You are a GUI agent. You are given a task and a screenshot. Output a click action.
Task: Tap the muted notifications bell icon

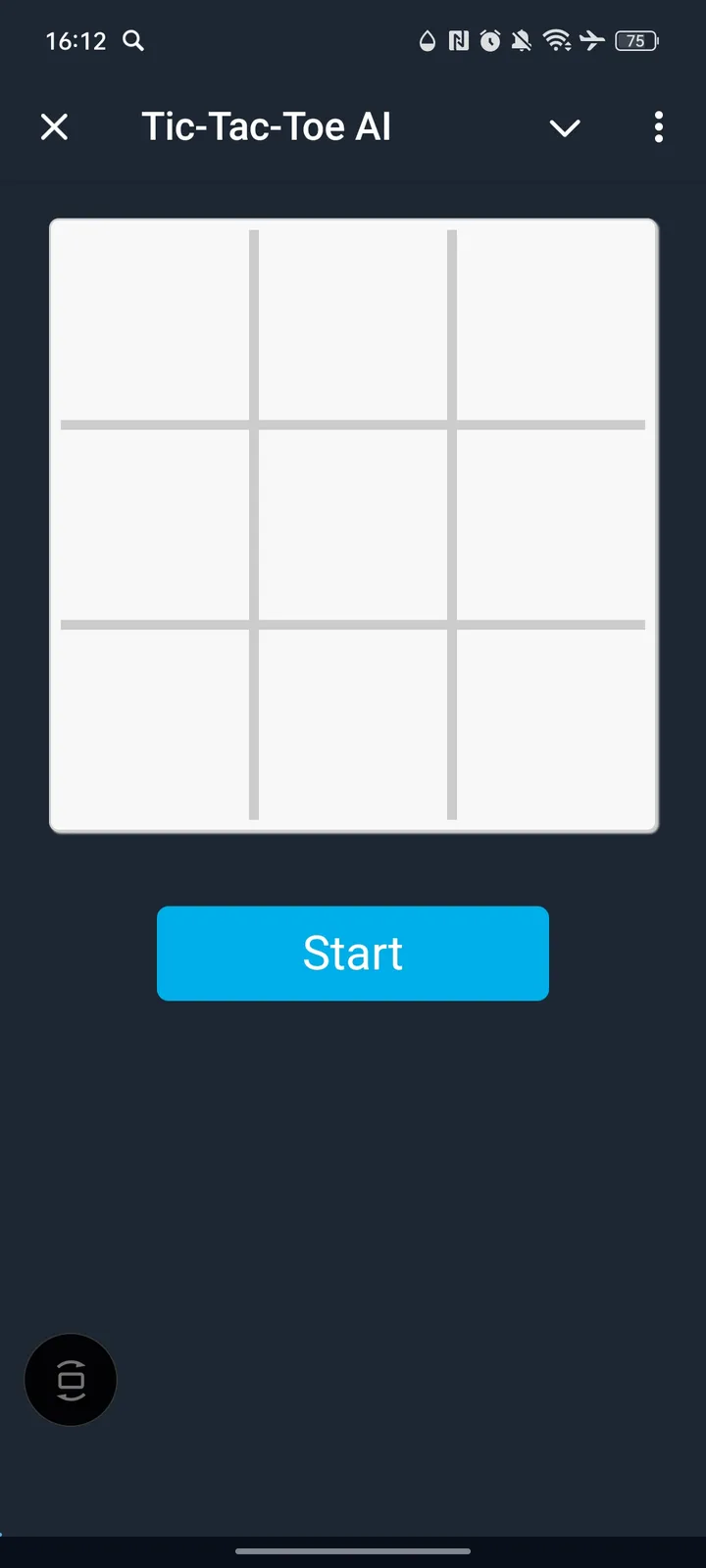pyautogui.click(x=523, y=41)
